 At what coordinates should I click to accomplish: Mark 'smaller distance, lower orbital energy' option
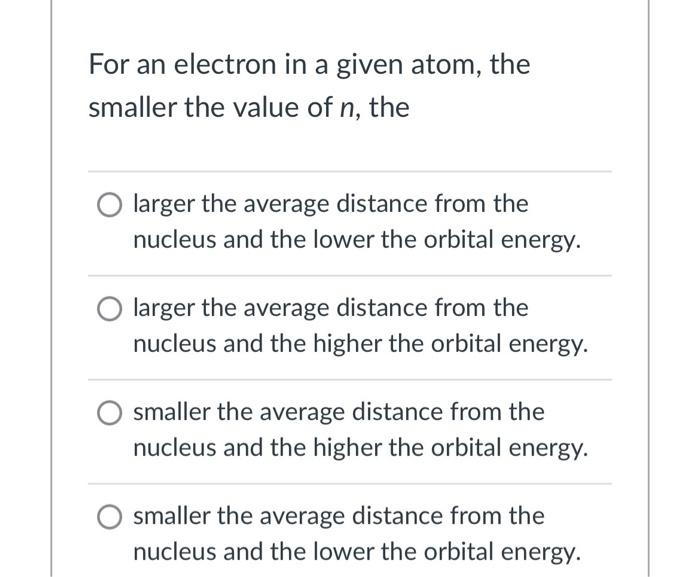[109, 517]
